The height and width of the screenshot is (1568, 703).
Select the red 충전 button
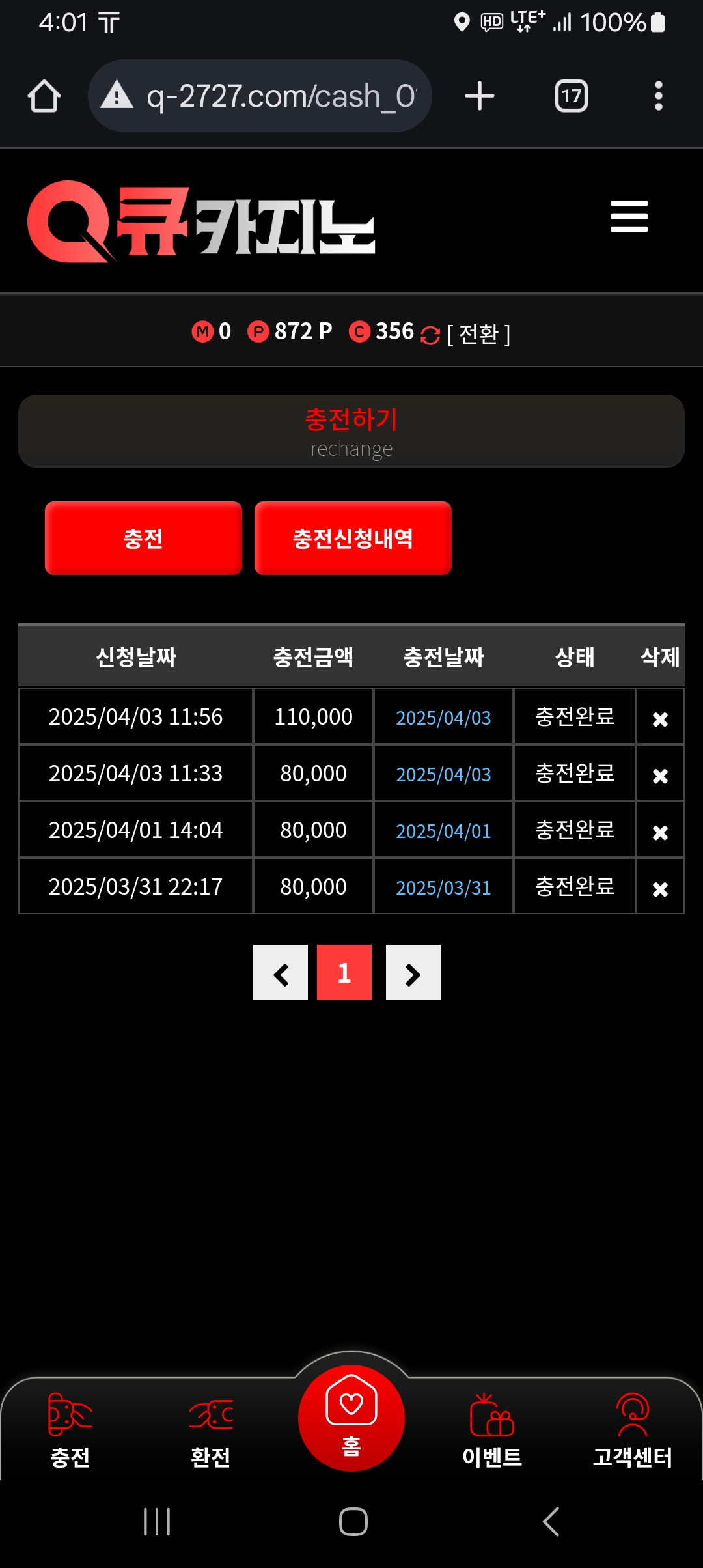coord(143,539)
